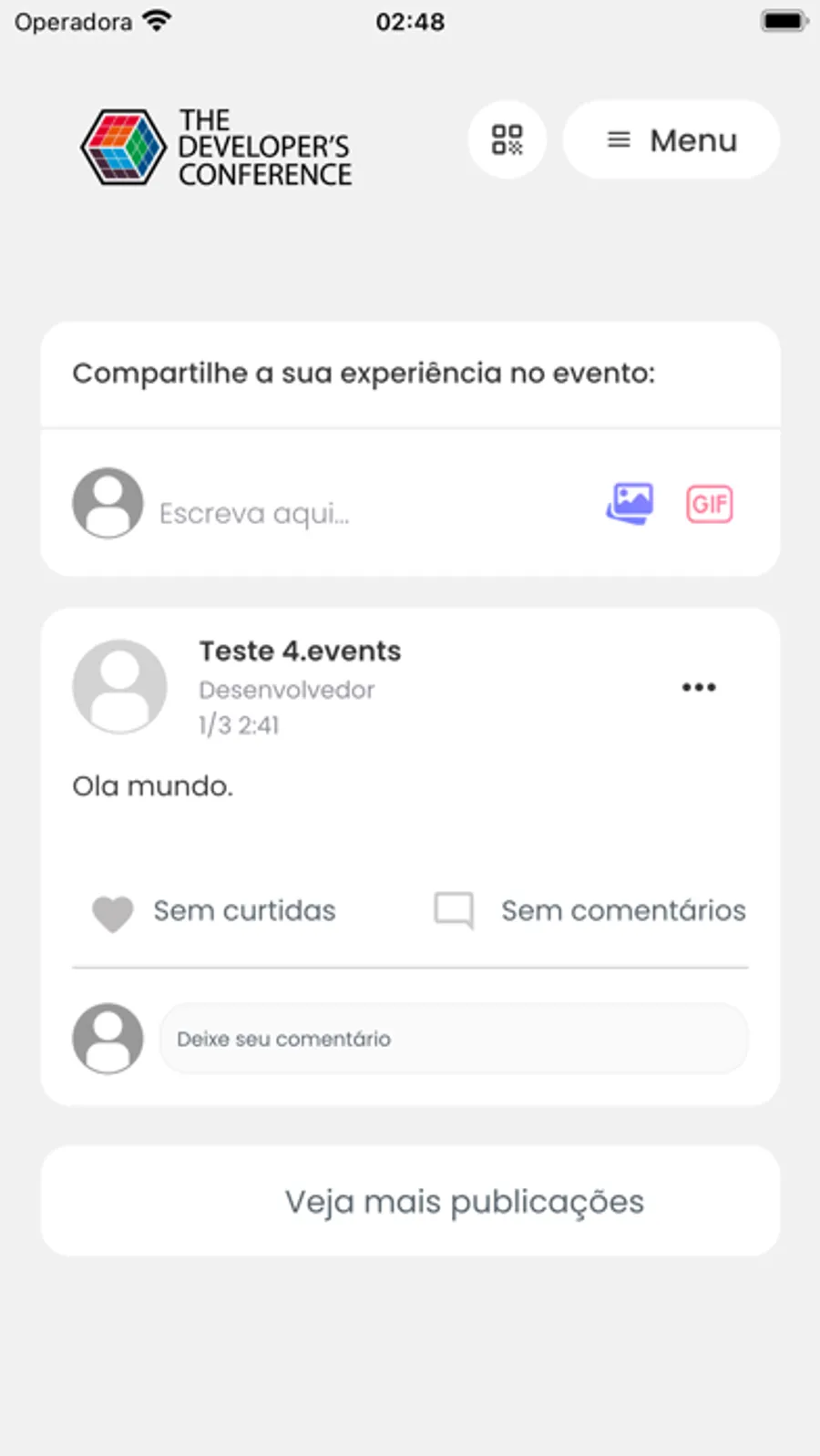
Task: Tap the Escreva aqui post field
Action: pyautogui.click(x=364, y=513)
